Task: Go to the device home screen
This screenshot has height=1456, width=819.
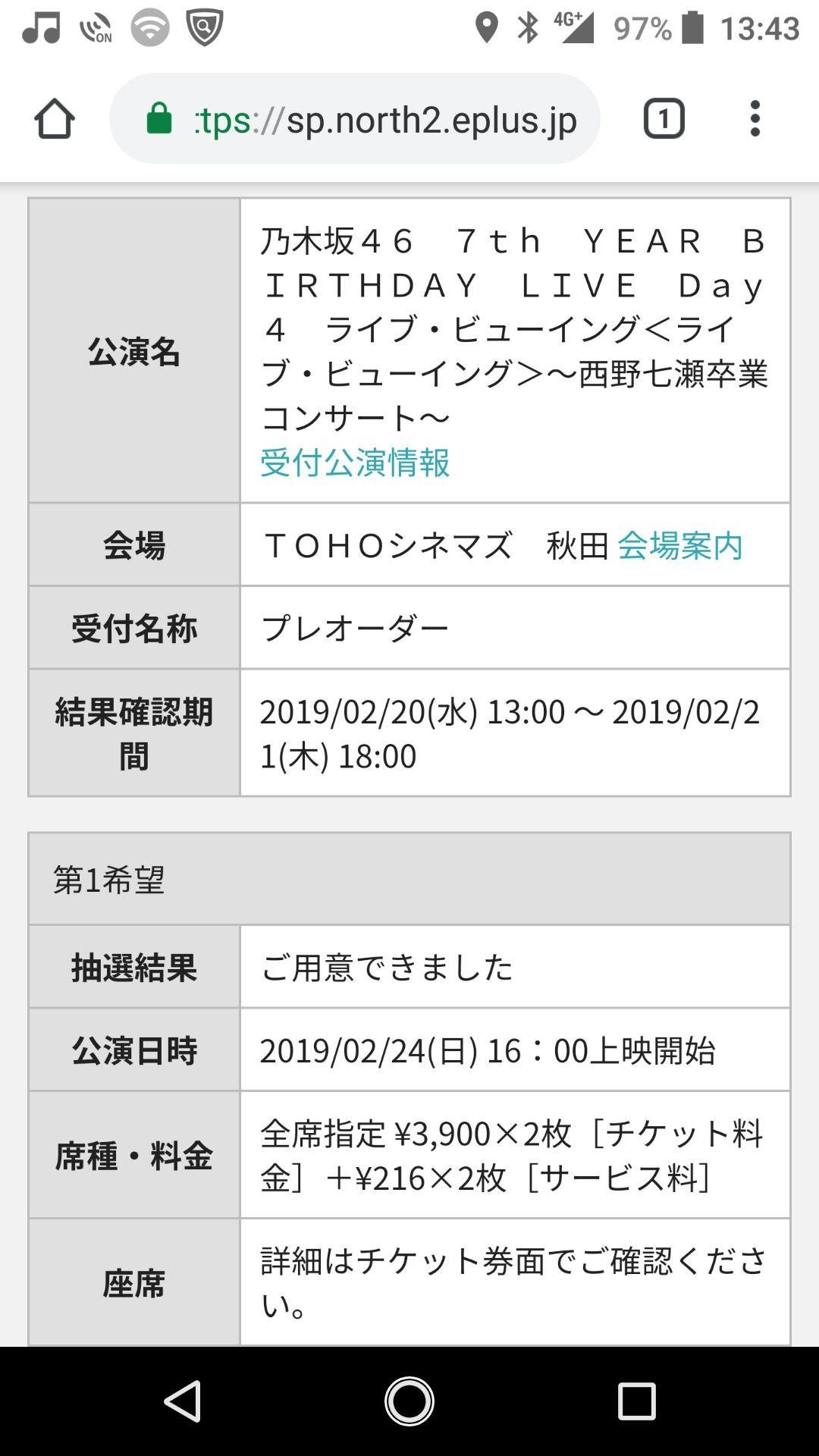Action: pos(409,1401)
